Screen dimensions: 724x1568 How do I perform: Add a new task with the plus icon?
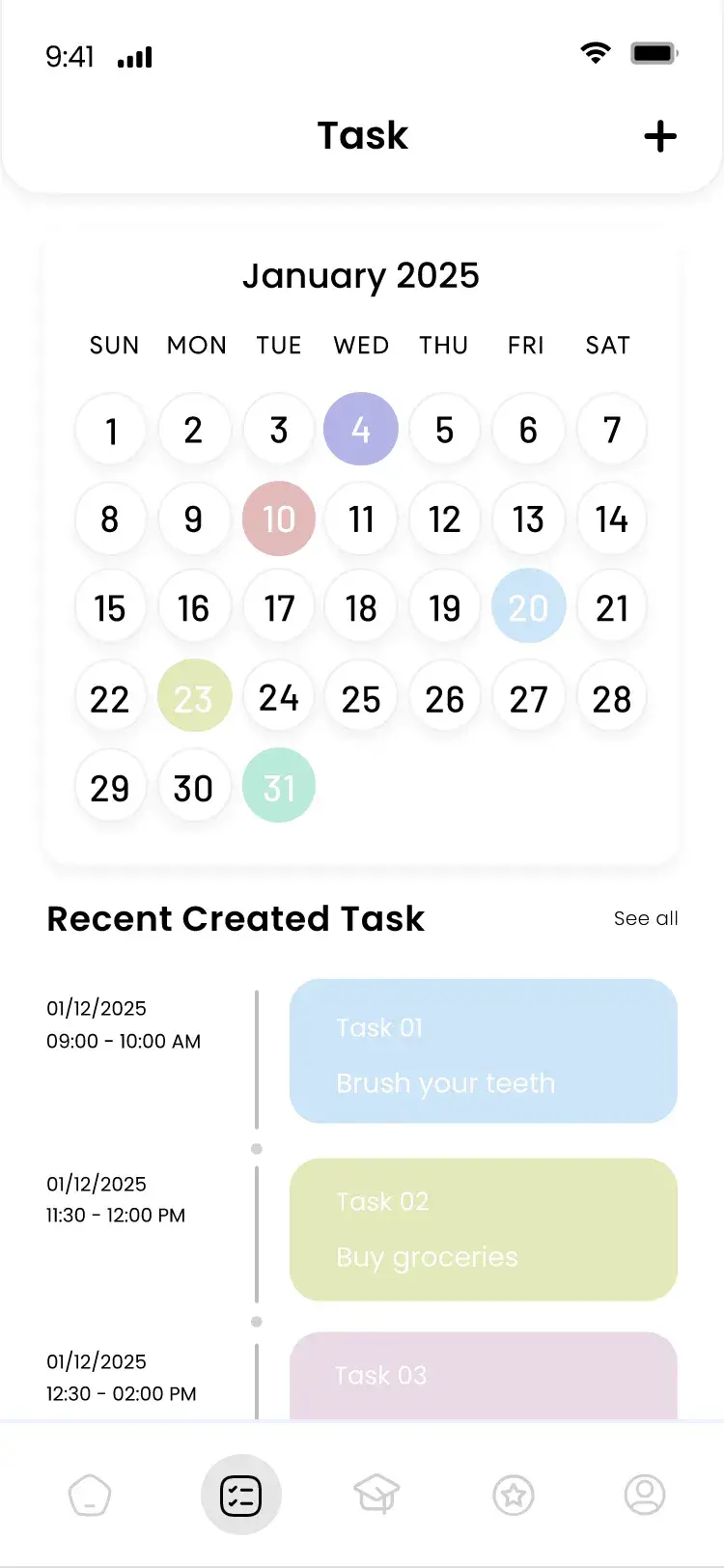pos(660,136)
